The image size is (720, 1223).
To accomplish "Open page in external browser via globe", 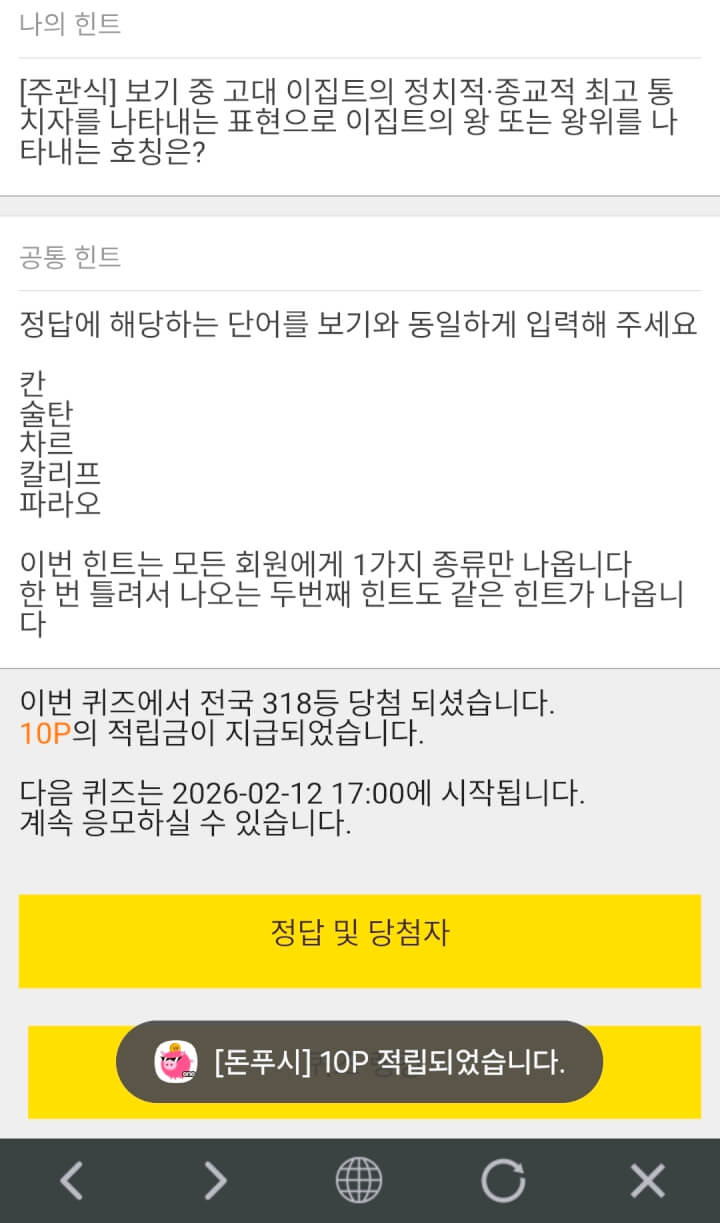I will (x=359, y=1181).
